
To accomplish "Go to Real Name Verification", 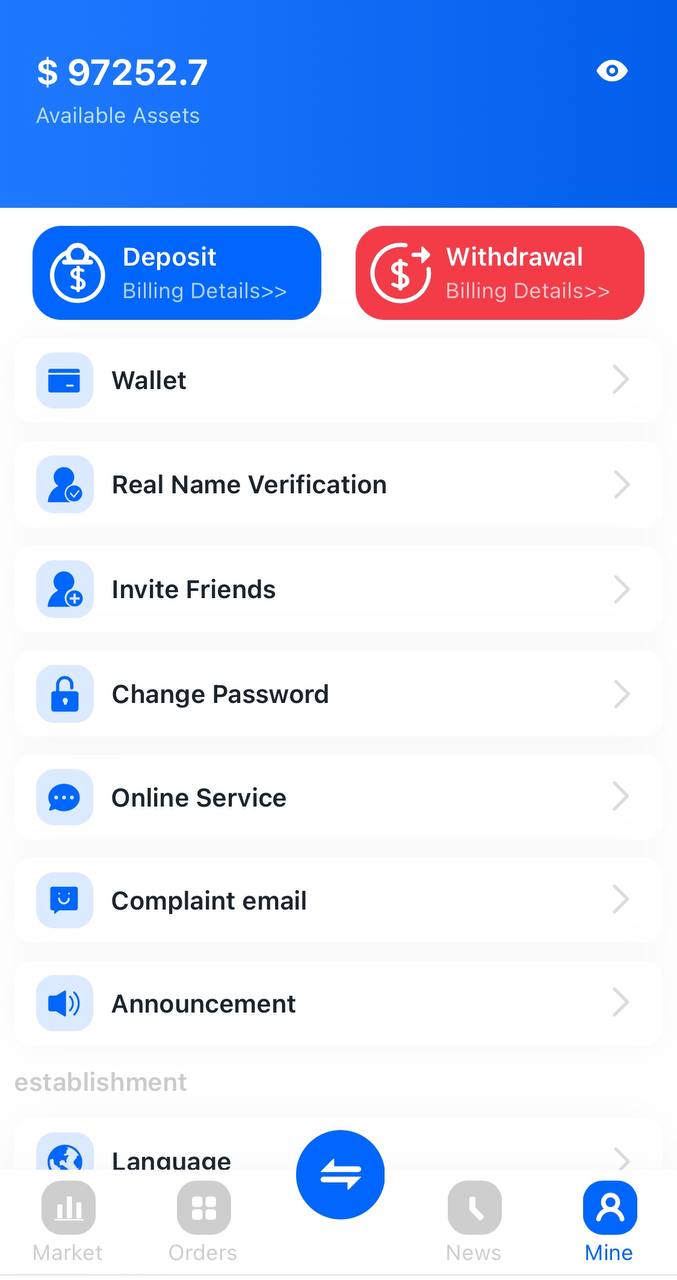I will [337, 485].
